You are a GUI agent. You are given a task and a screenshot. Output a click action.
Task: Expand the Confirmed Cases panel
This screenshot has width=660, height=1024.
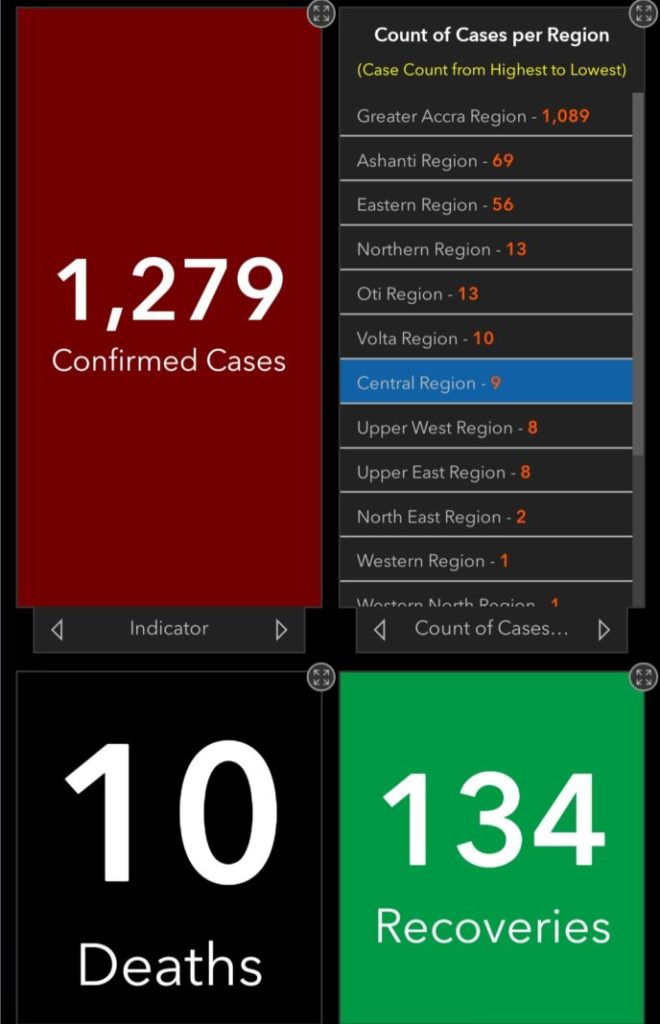(x=320, y=13)
